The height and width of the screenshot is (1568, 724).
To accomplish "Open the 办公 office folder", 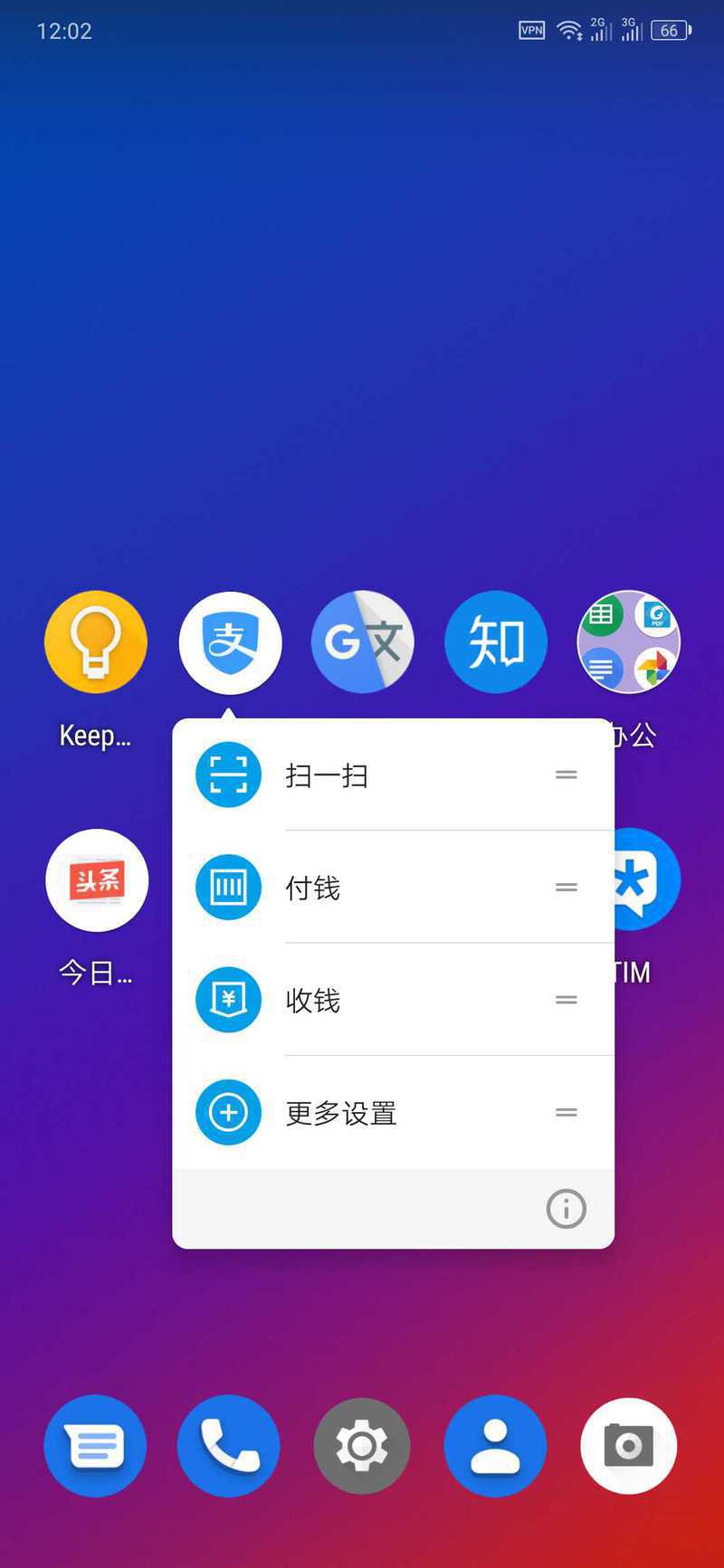I will coord(629,642).
